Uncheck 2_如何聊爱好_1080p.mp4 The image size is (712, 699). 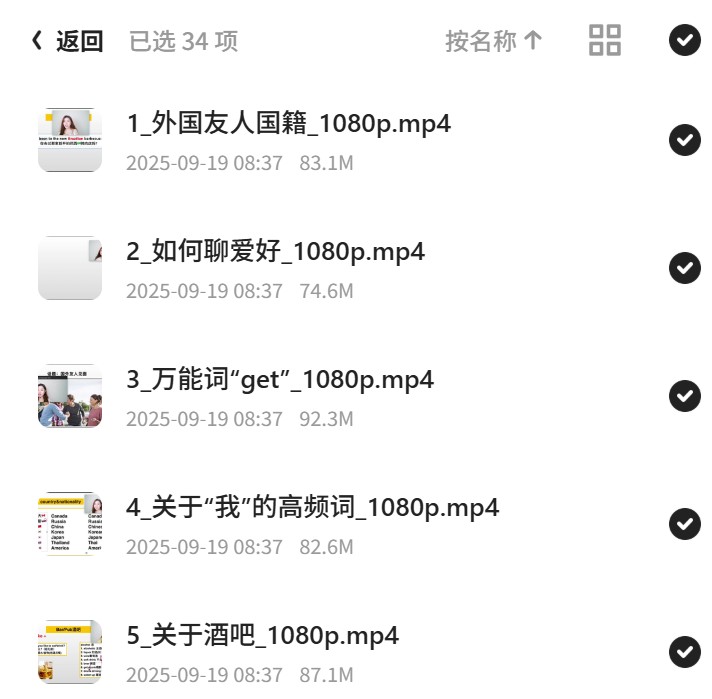(684, 268)
